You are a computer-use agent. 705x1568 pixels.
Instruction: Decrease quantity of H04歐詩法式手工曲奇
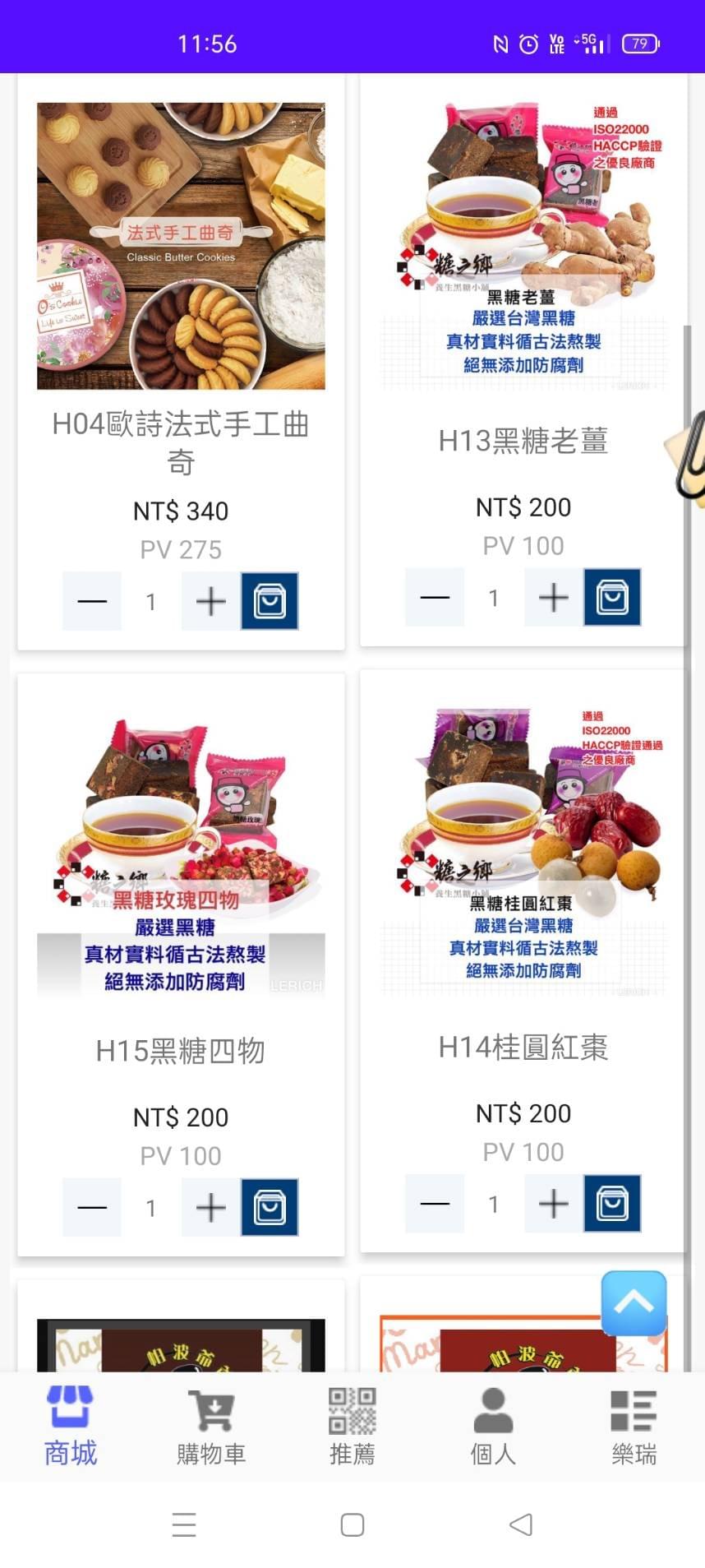coord(92,601)
